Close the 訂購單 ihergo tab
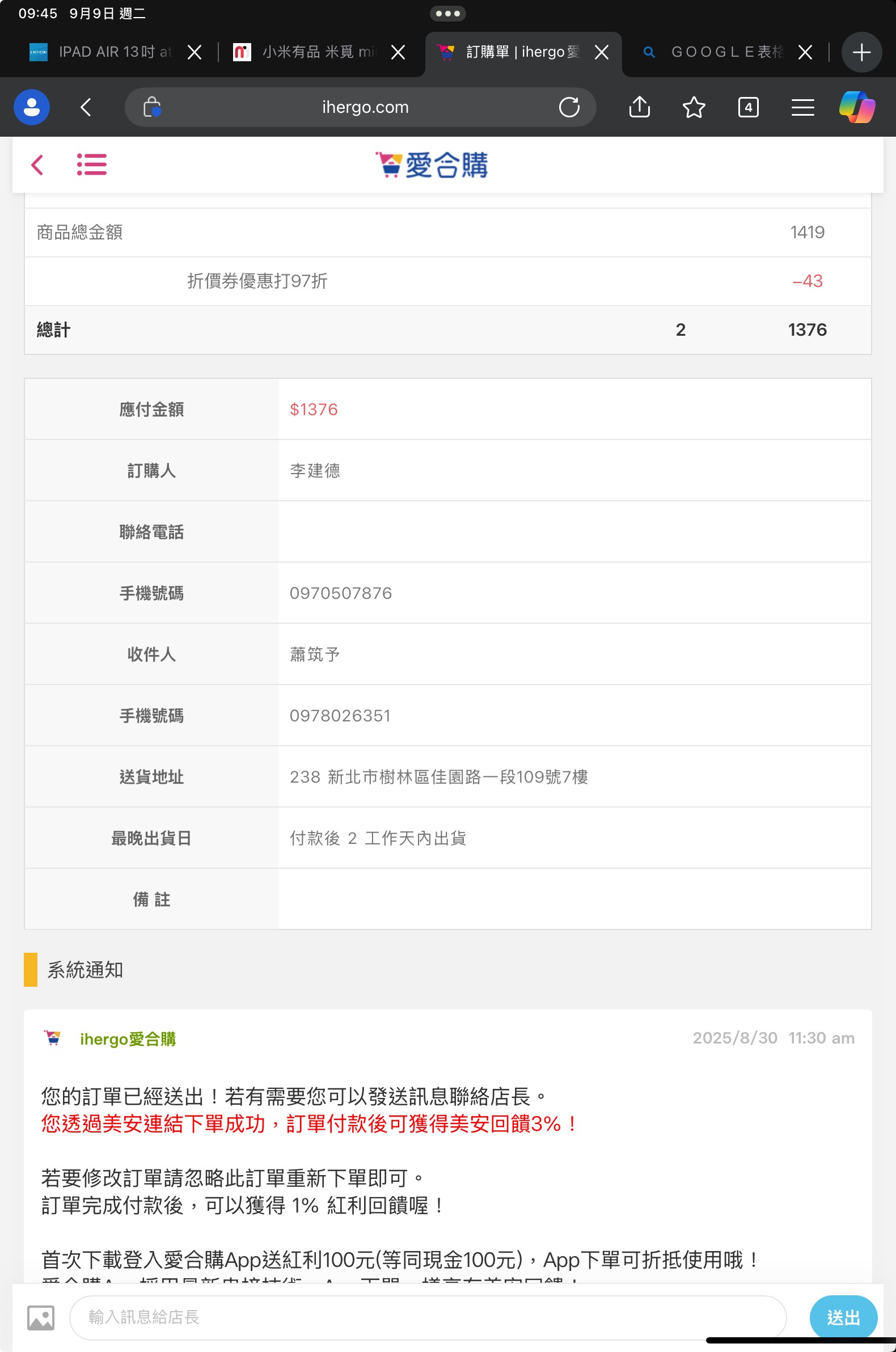Viewport: 896px width, 1352px height. 602,53
